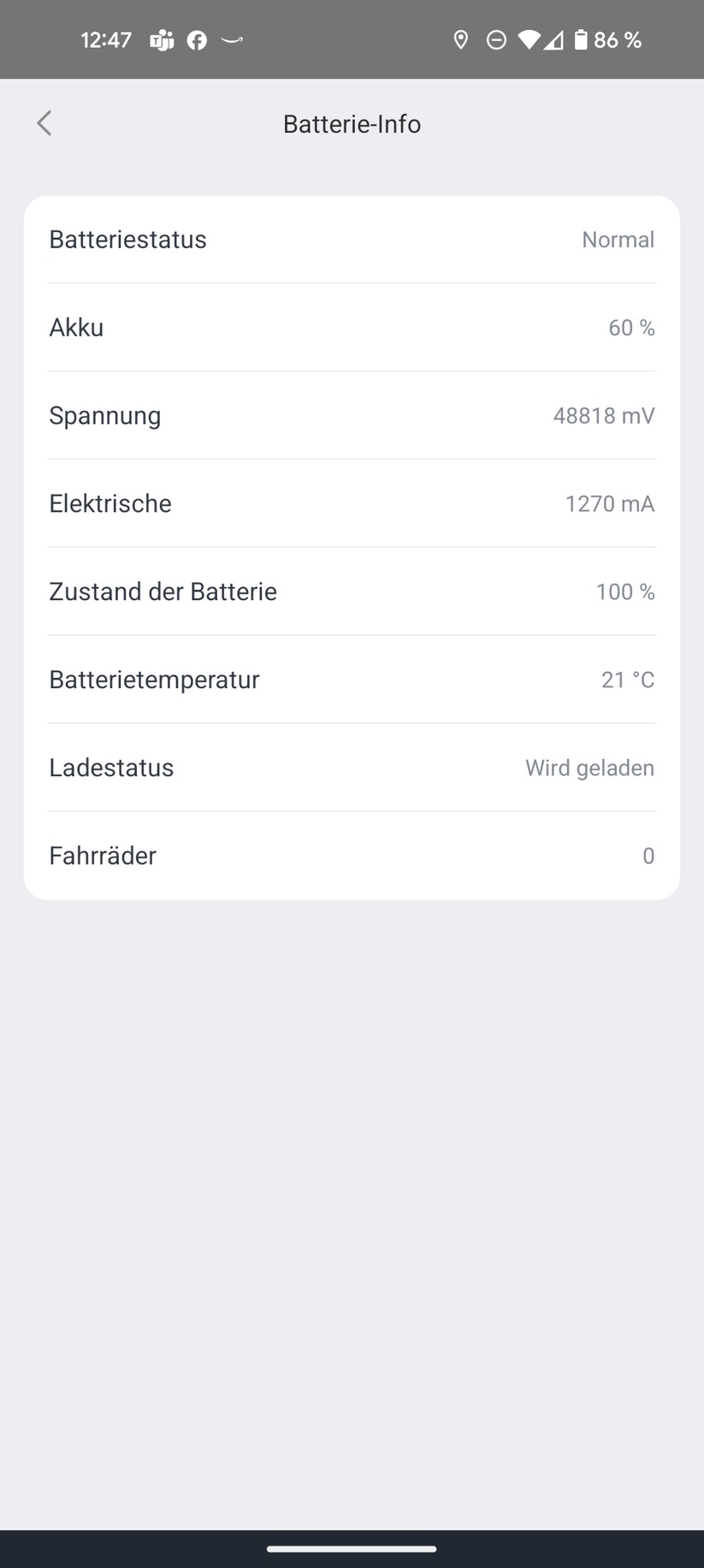Open the Spannung entry with 48818 mV
The image size is (704, 1568).
coord(352,415)
